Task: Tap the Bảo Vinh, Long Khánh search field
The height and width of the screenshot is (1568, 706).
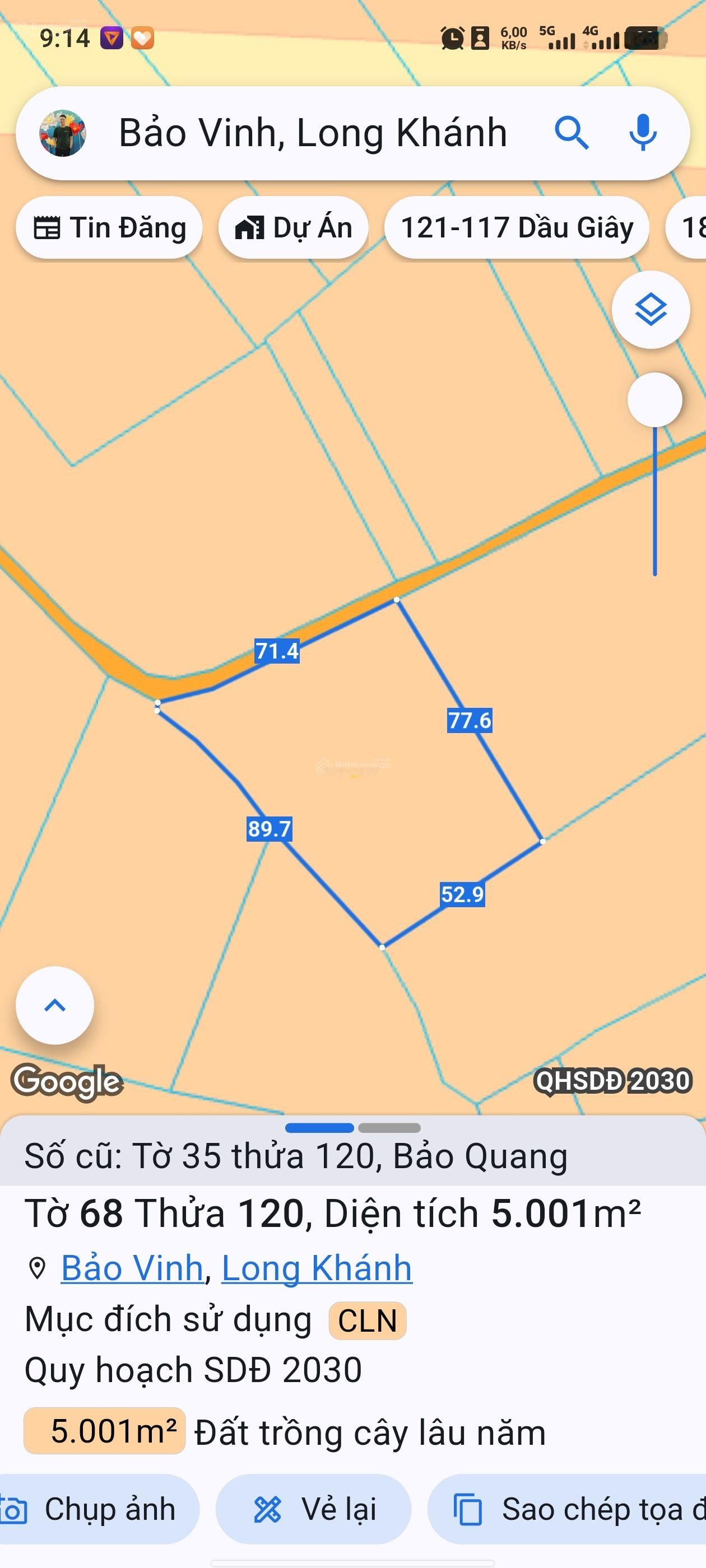Action: click(x=313, y=133)
